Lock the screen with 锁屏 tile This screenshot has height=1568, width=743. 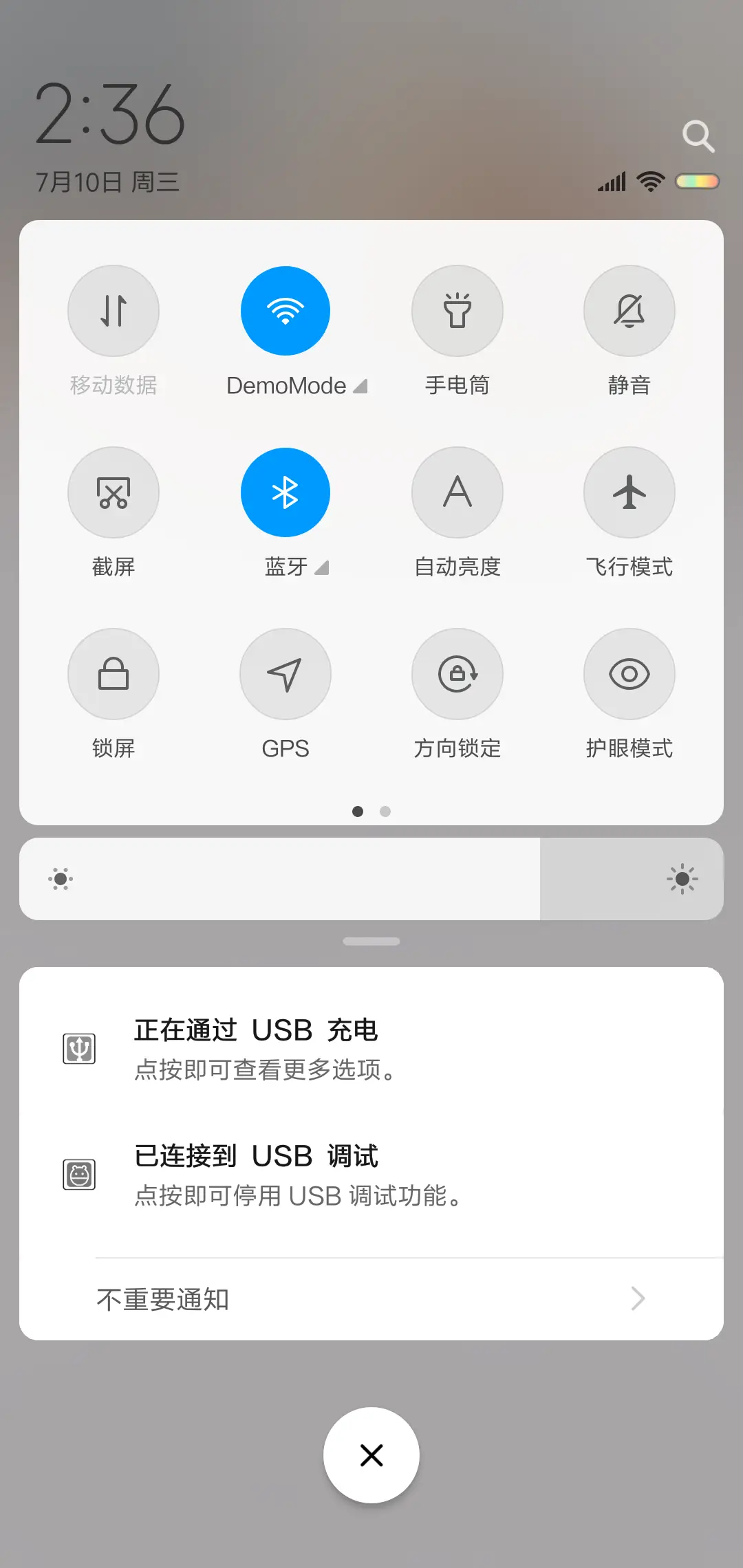click(114, 674)
